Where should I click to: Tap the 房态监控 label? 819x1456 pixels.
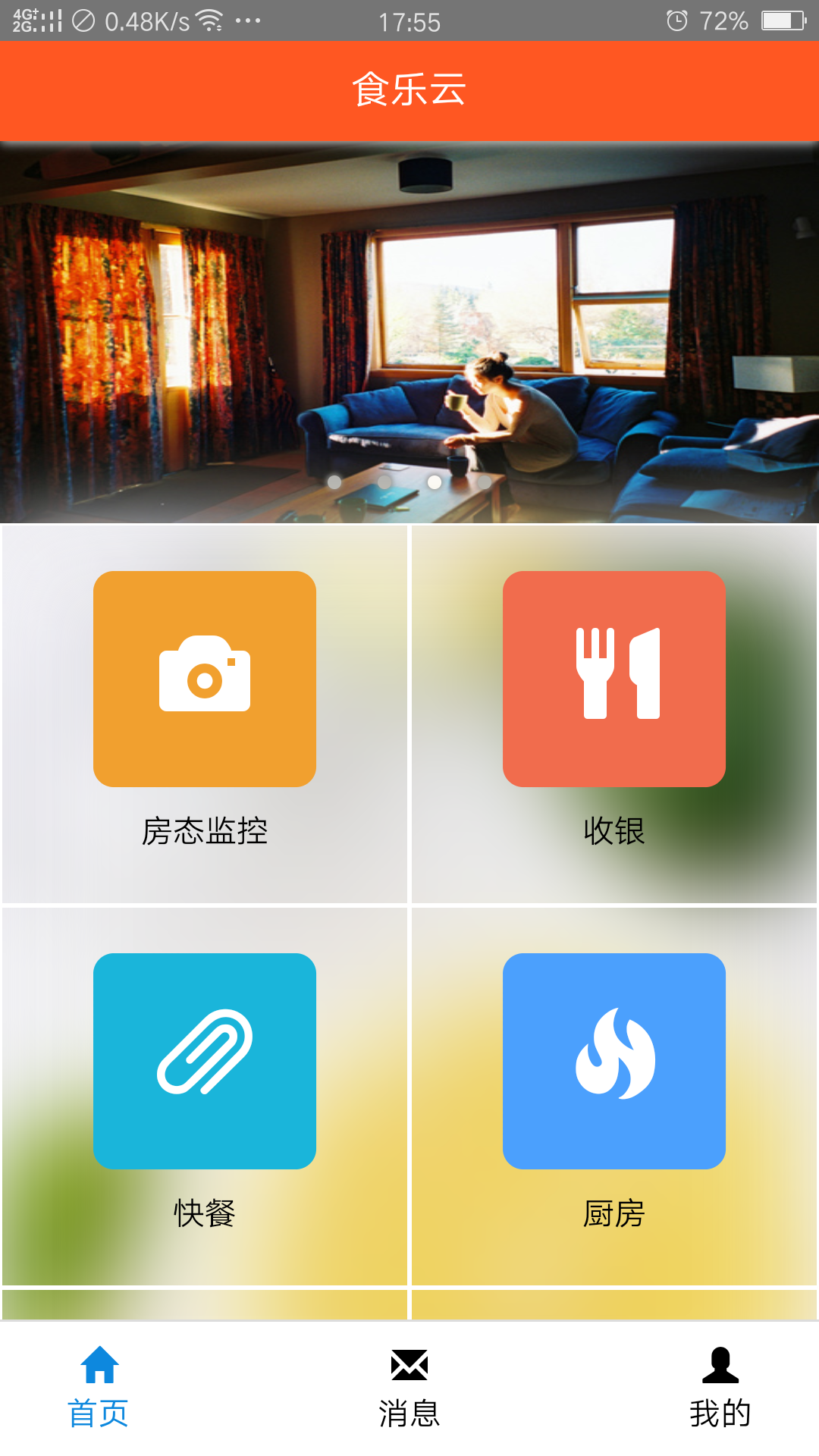point(204,832)
